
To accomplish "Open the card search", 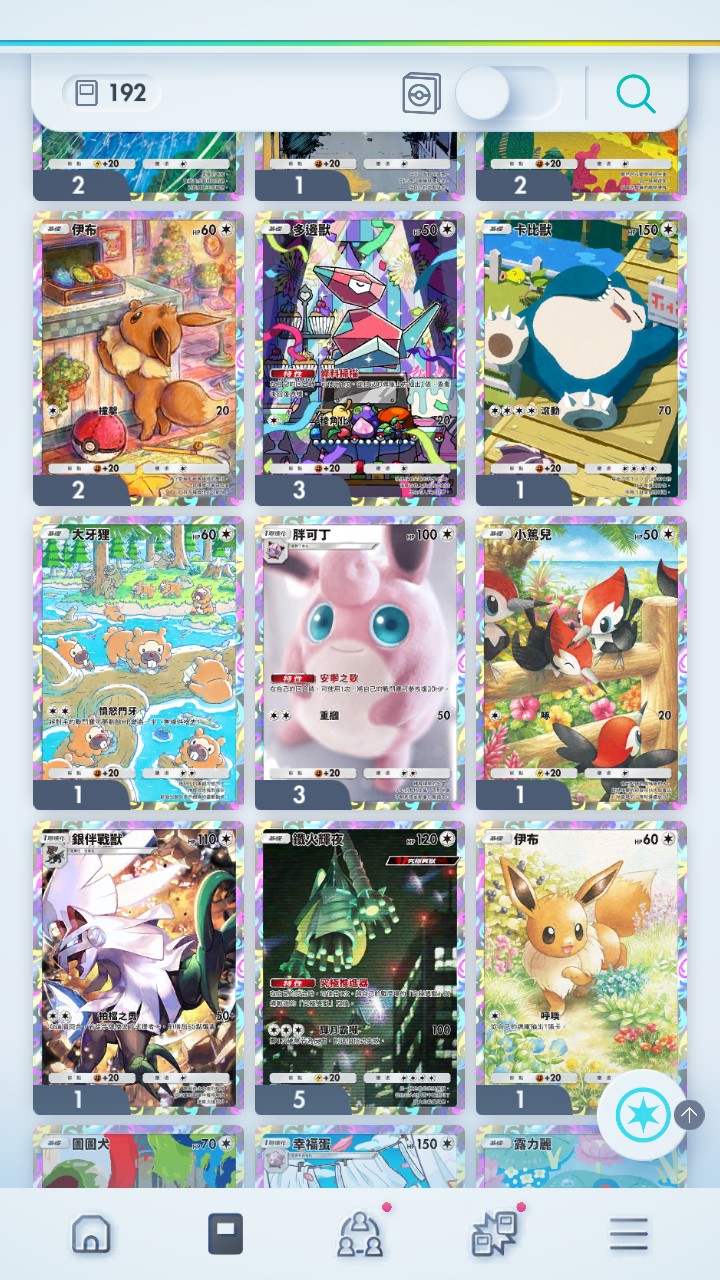I will pyautogui.click(x=636, y=94).
